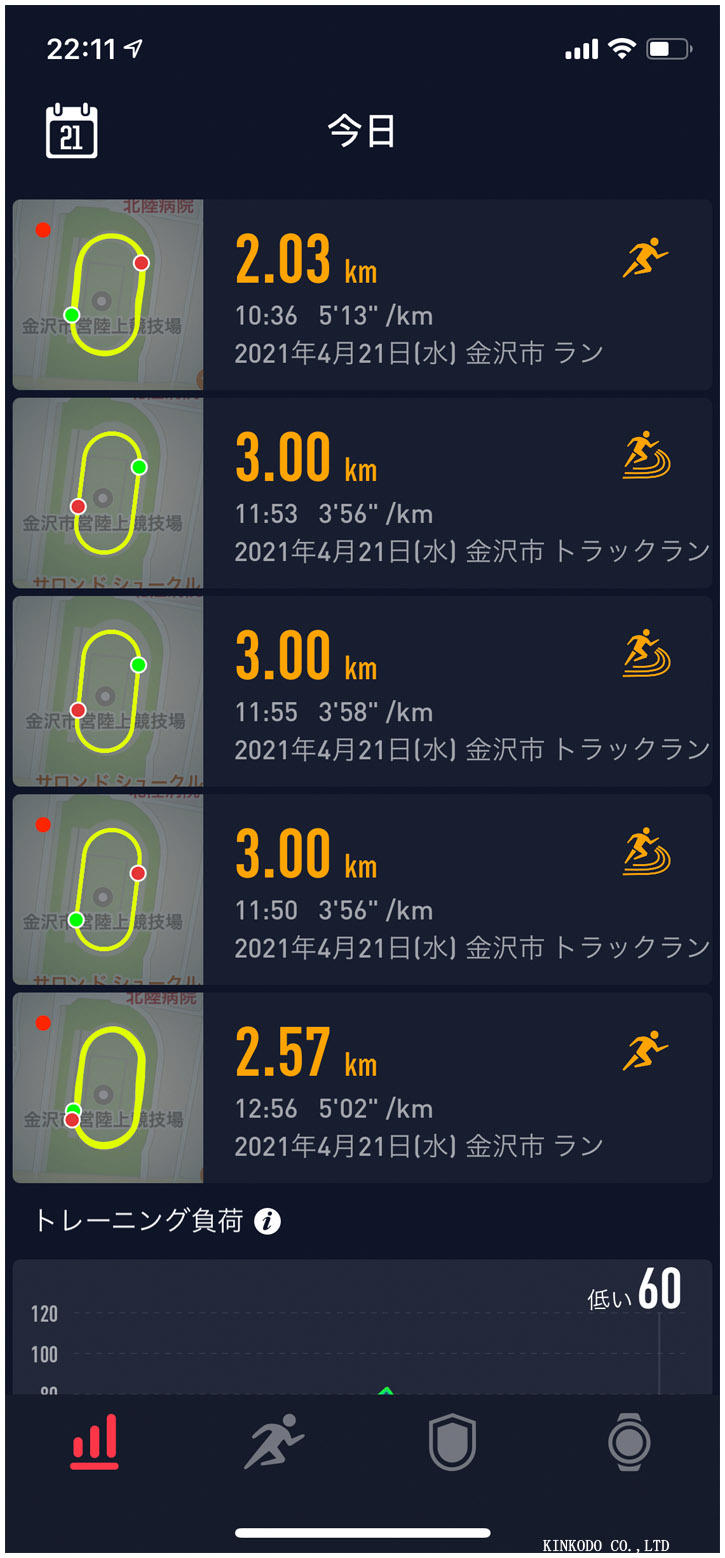Open the 2.57 km run activity
The height and width of the screenshot is (1558, 725).
point(362,1087)
